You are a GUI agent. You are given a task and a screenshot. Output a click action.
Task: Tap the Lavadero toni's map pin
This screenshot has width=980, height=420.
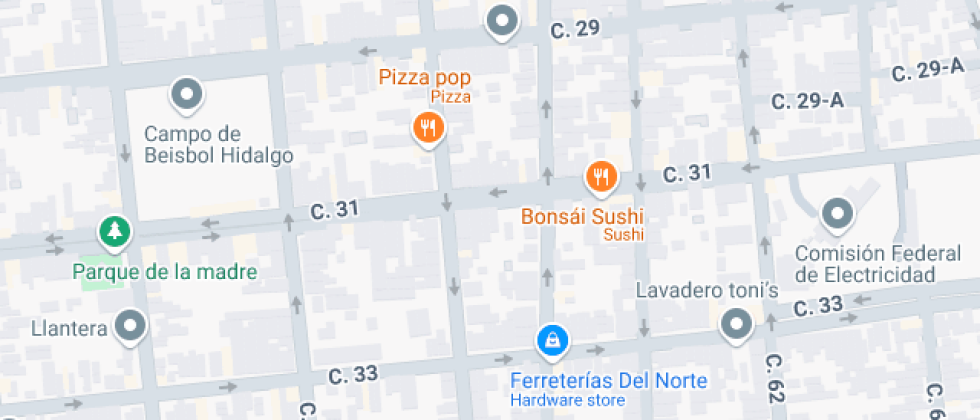[x=737, y=324]
